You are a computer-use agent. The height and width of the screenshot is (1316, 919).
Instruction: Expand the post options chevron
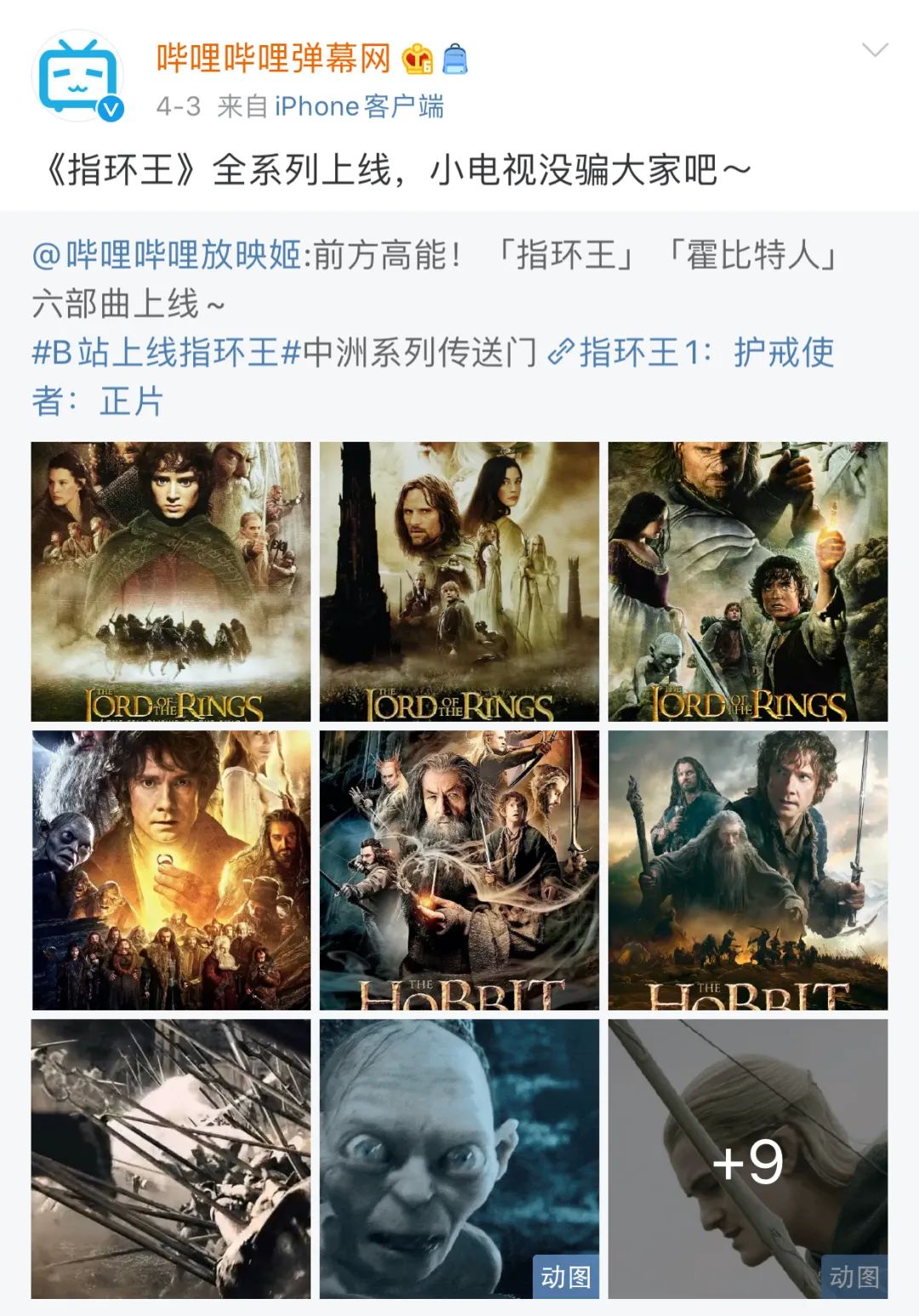pos(875,50)
